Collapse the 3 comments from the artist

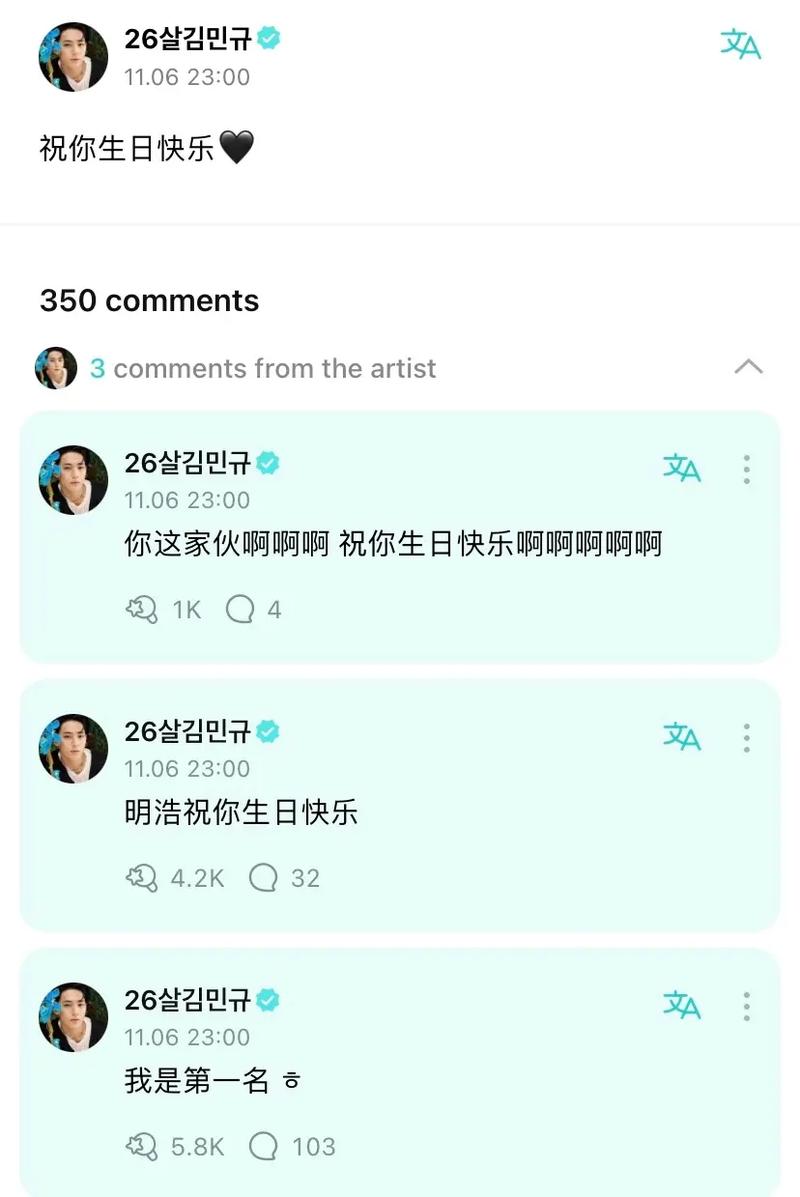pyautogui.click(x=748, y=367)
